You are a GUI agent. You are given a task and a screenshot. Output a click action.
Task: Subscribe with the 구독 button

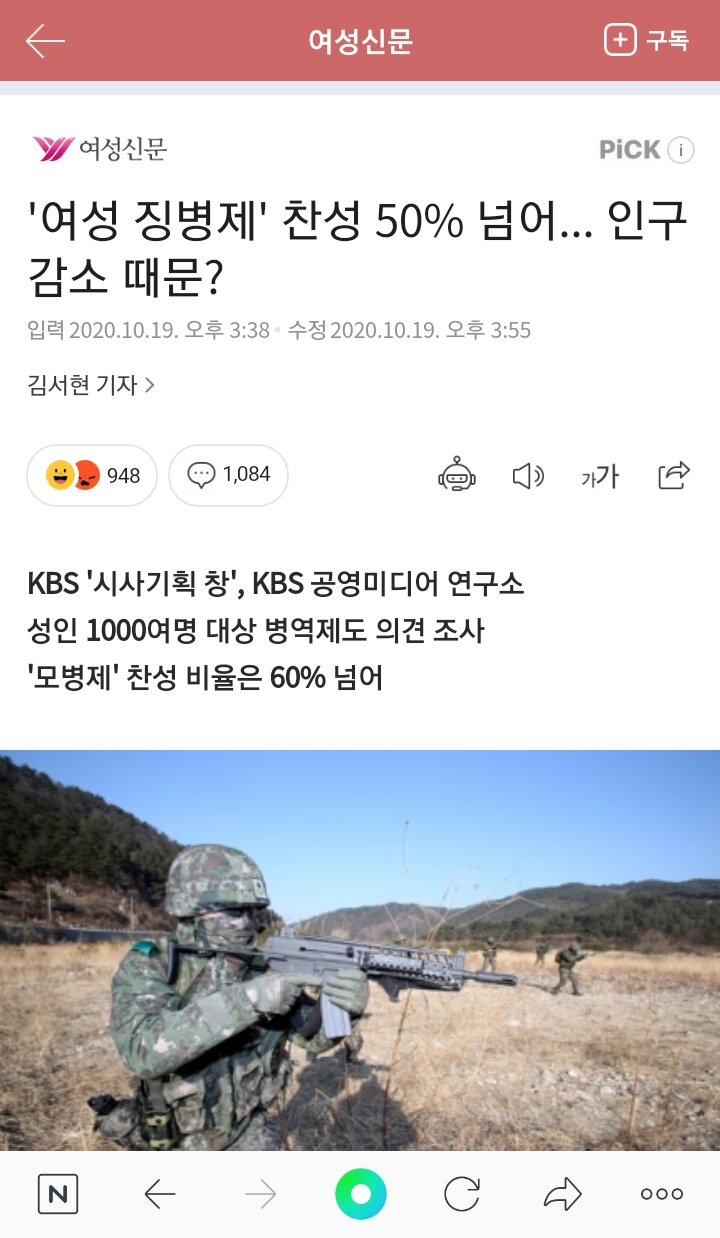click(647, 40)
